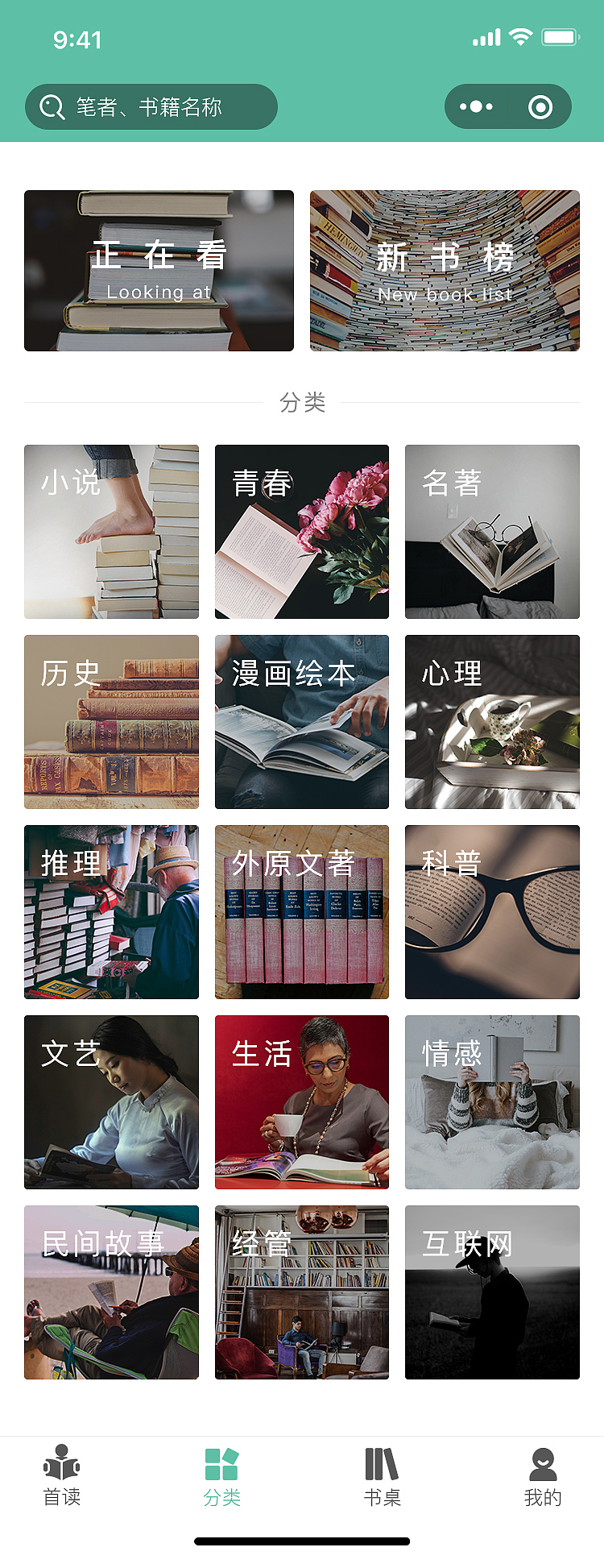The image size is (604, 1568).
Task: Open the 新书榜 New book list banner
Action: tap(444, 270)
